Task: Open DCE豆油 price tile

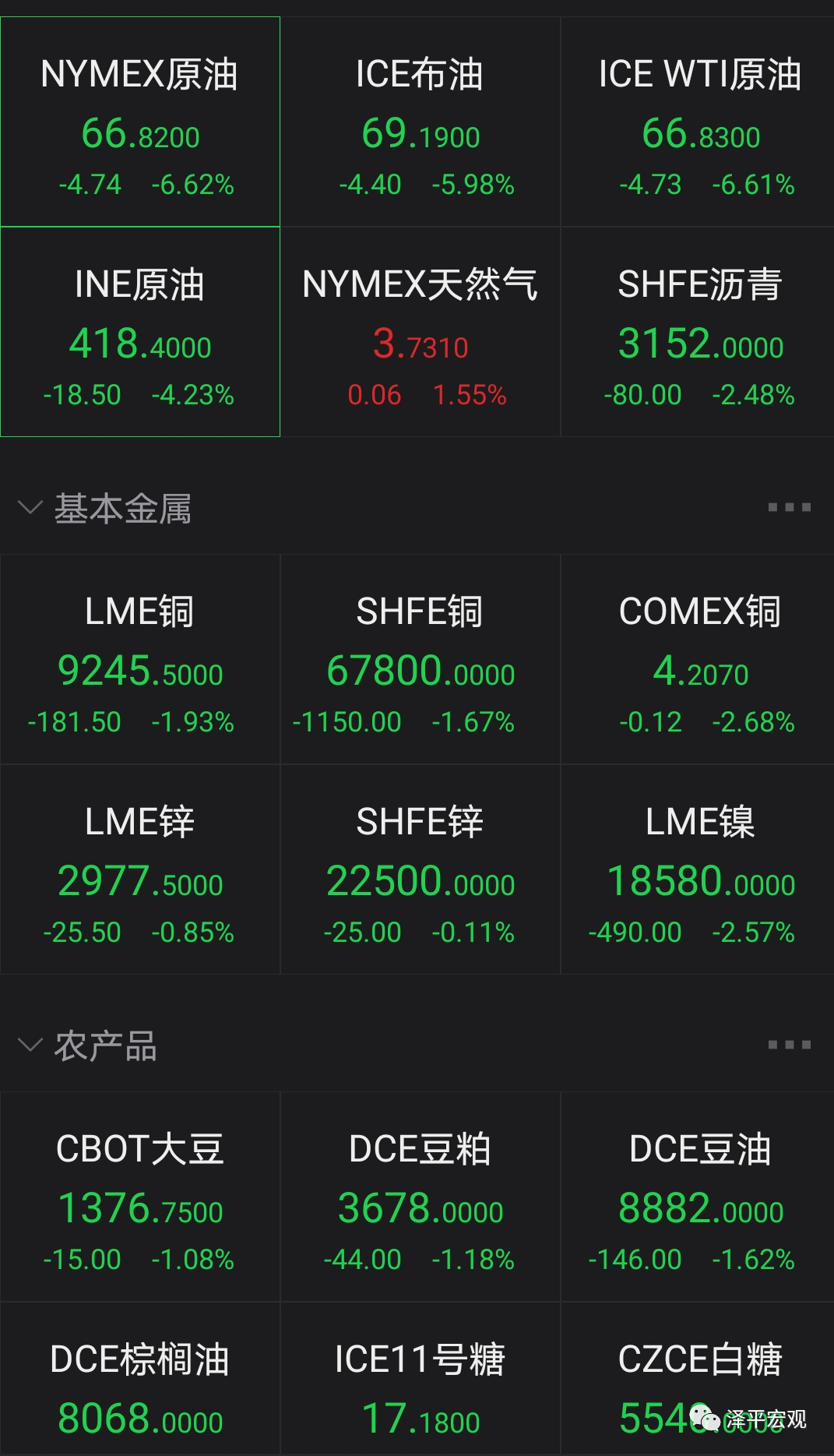Action: [x=698, y=1197]
